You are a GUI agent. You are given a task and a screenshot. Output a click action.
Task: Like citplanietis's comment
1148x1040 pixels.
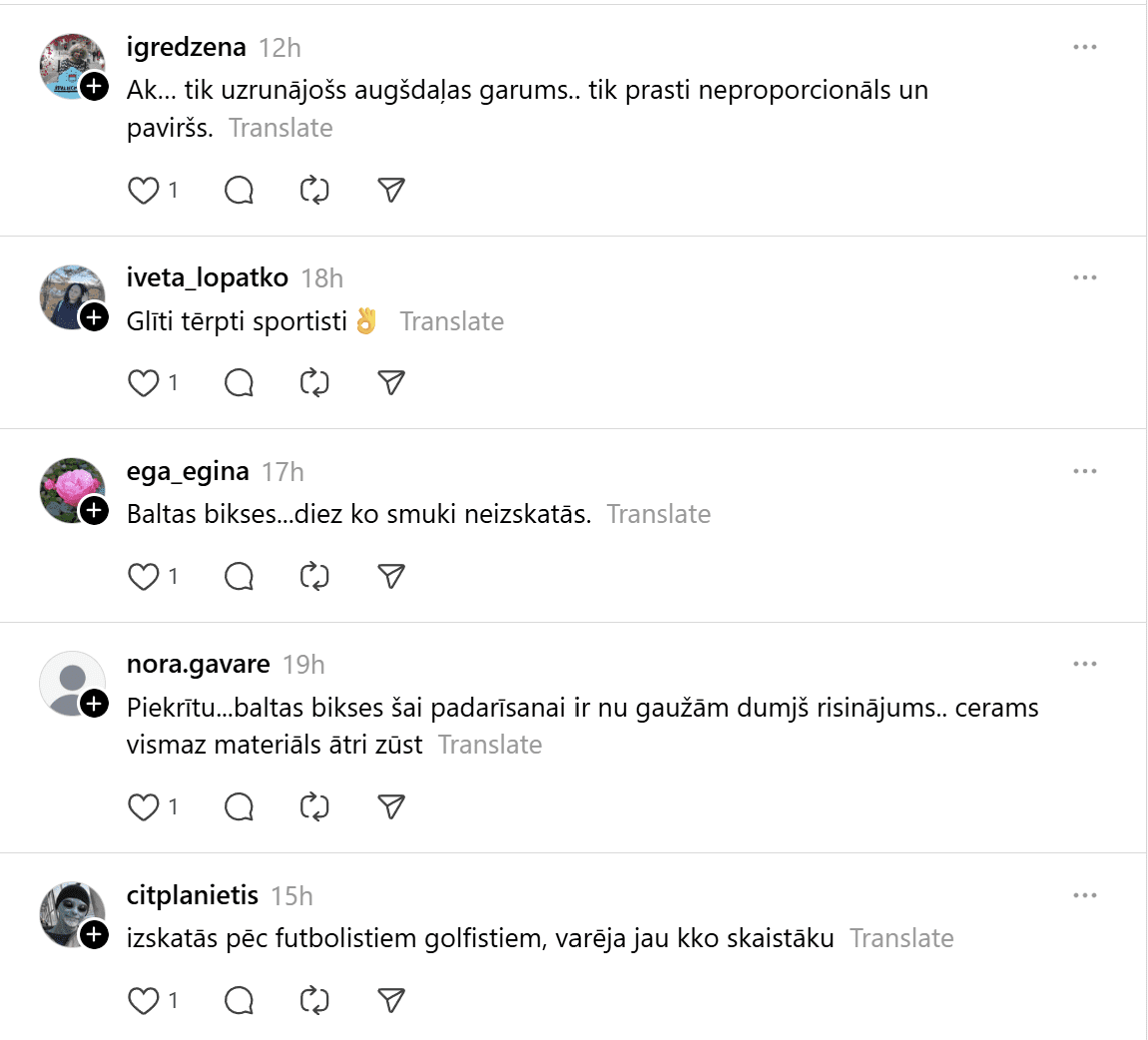144,1000
